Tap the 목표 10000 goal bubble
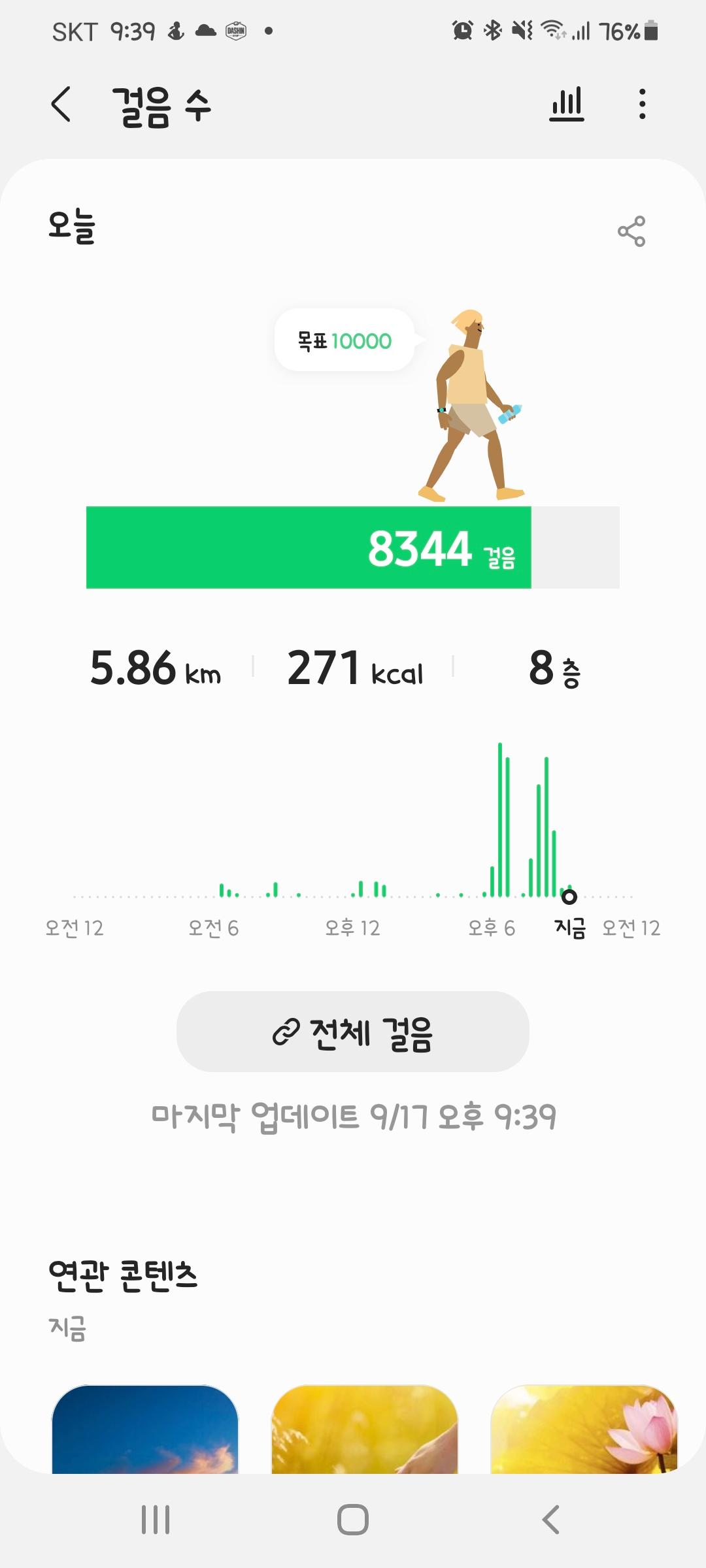706x1568 pixels. [x=345, y=340]
